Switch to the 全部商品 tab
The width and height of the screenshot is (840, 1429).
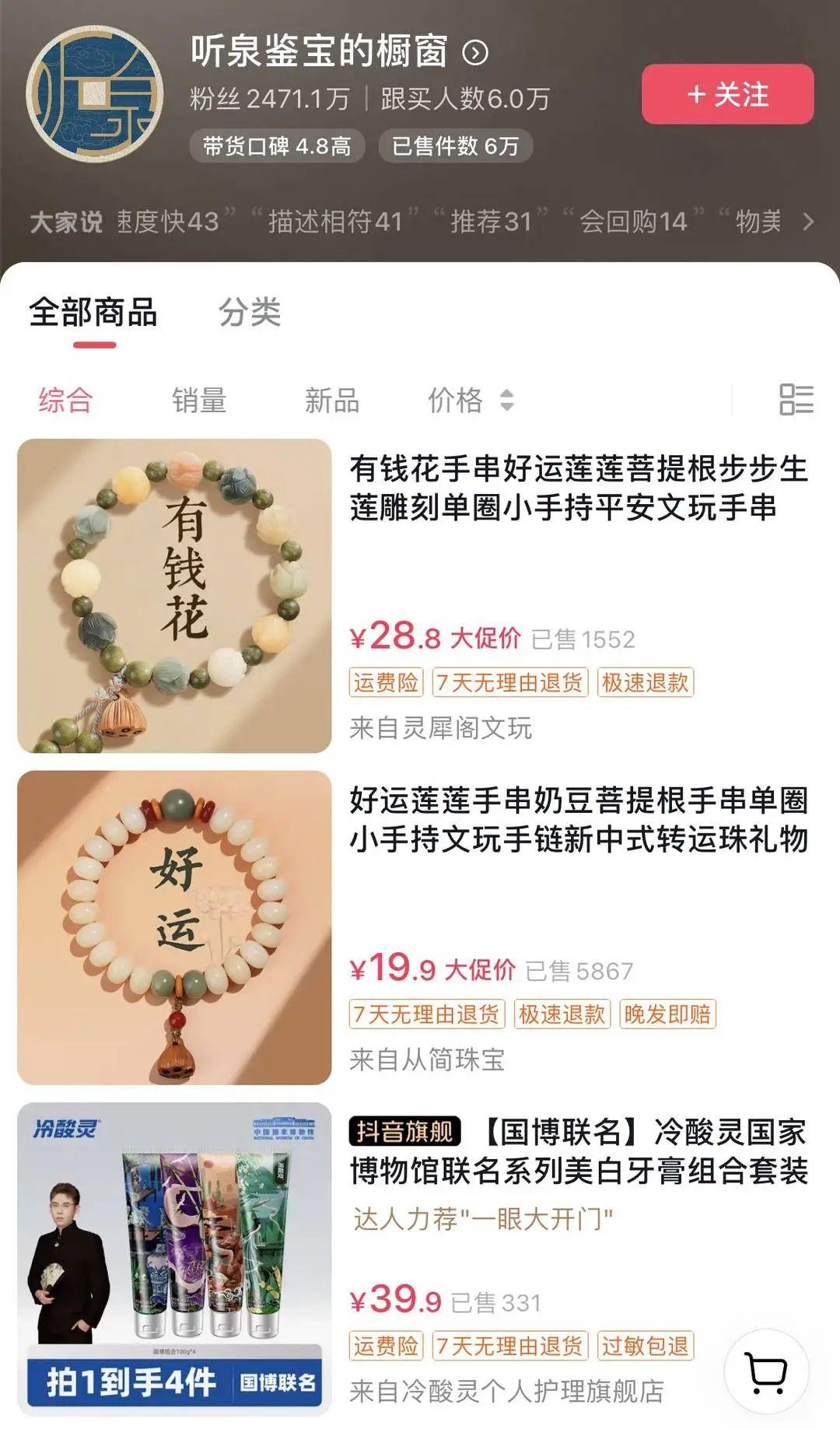(93, 313)
